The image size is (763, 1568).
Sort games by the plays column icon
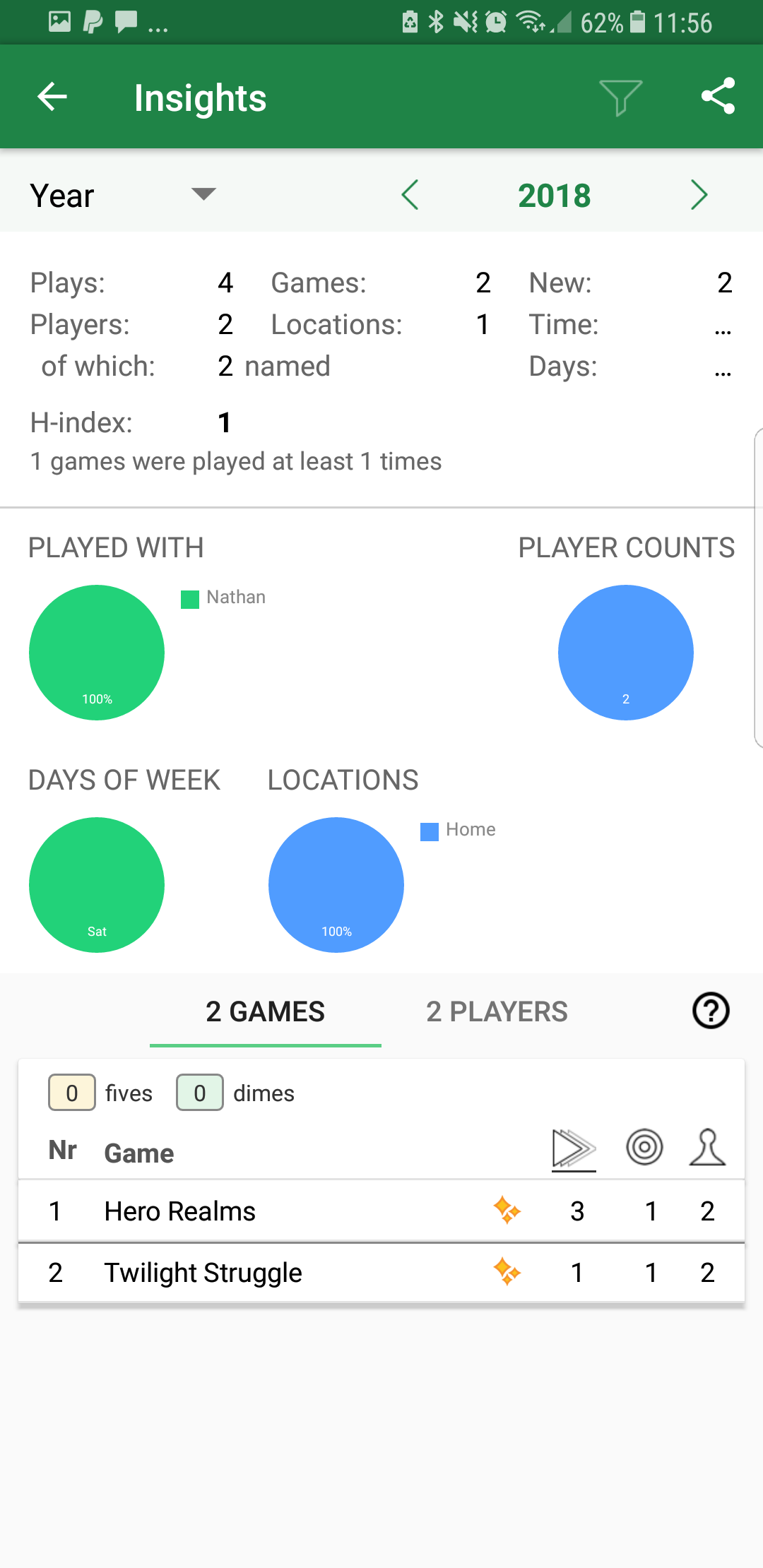click(574, 1148)
